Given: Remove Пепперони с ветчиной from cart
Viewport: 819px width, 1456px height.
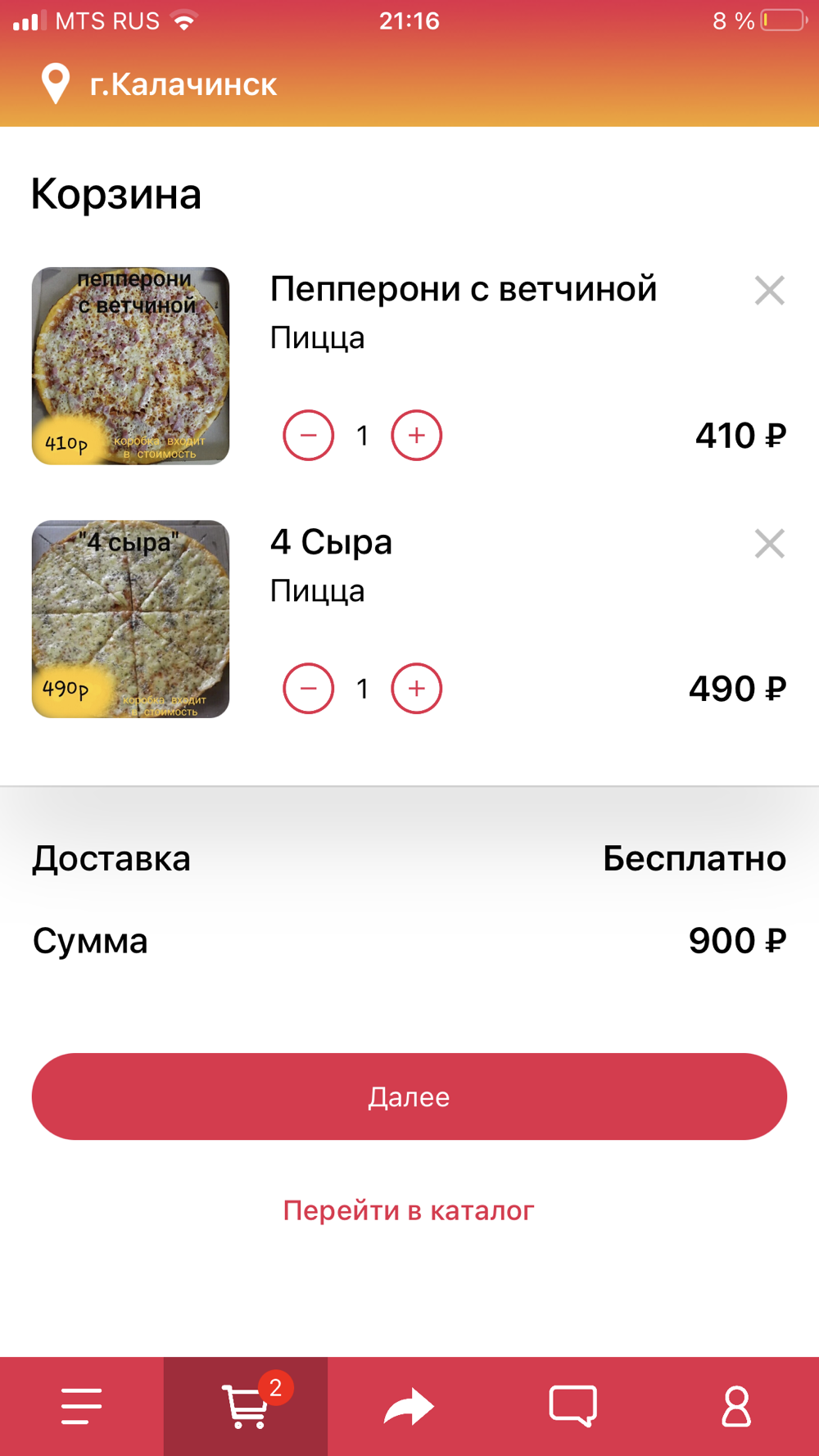Looking at the screenshot, I should pos(769,291).
